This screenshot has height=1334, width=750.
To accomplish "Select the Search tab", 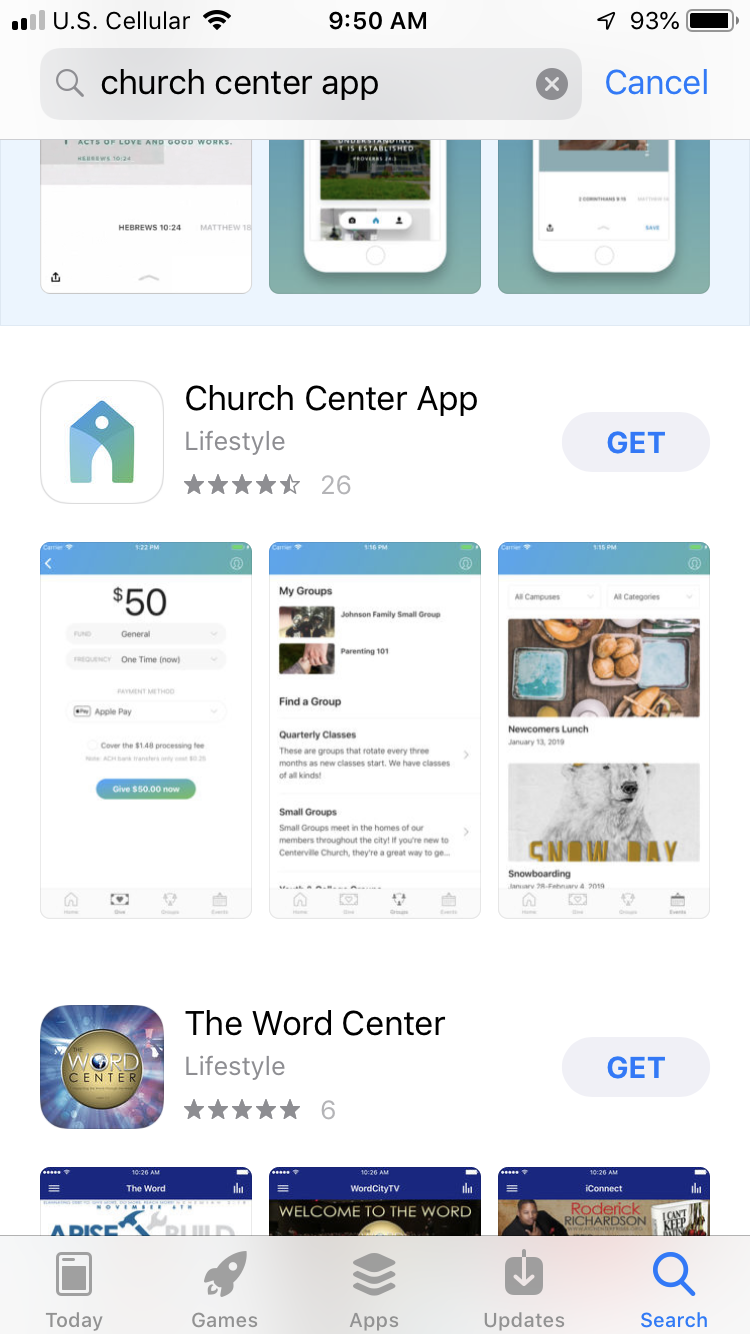I will click(674, 1289).
